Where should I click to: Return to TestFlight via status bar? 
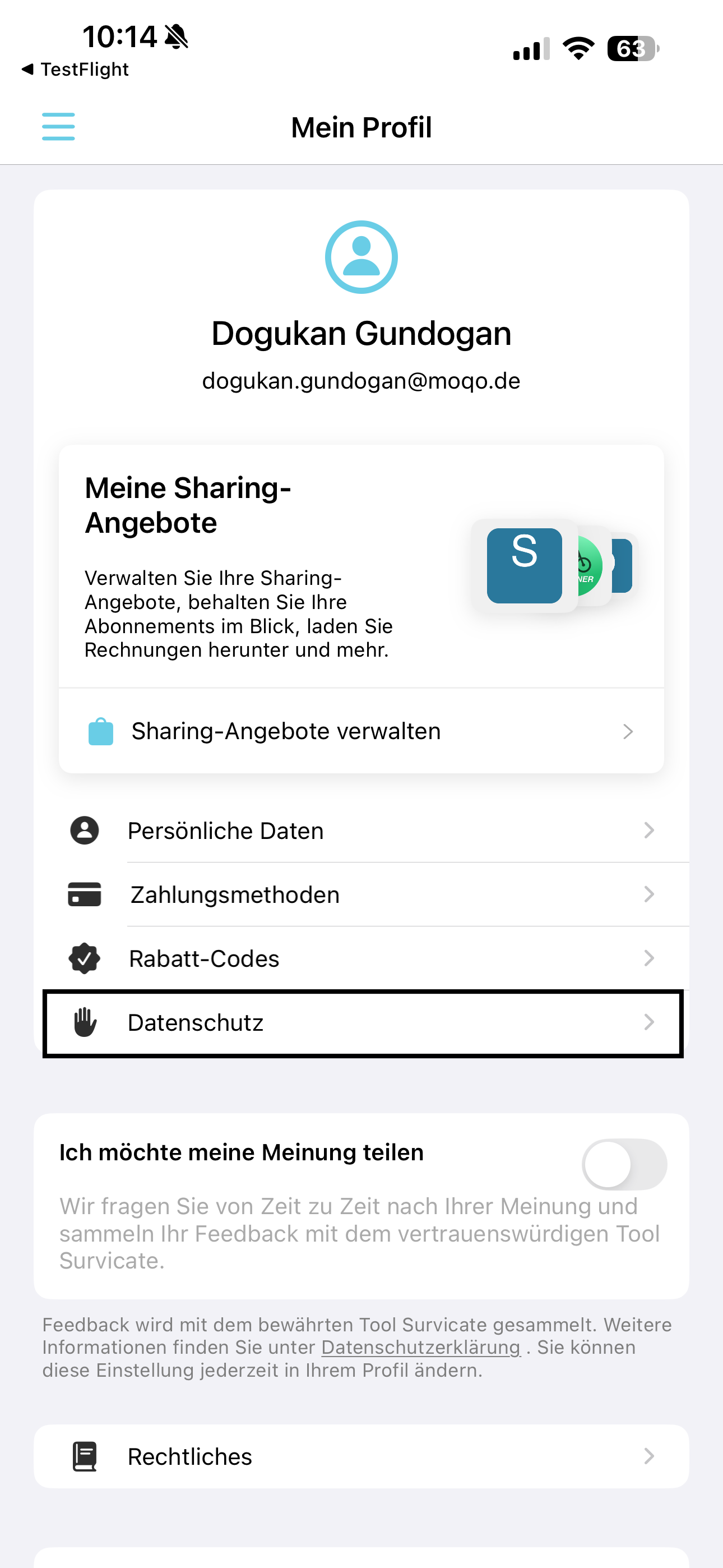(x=76, y=70)
